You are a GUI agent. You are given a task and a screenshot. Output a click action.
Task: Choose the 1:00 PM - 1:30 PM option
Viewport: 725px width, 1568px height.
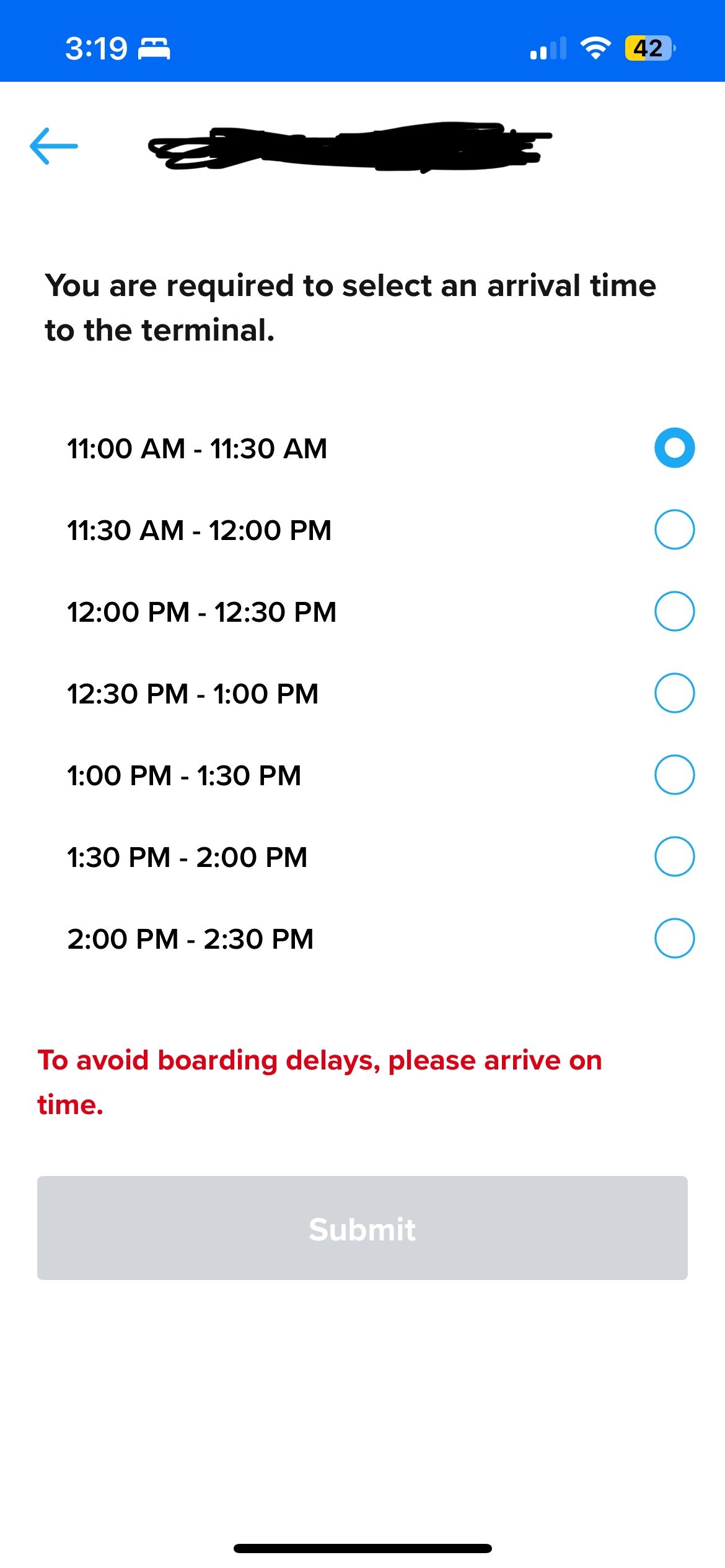click(x=674, y=775)
